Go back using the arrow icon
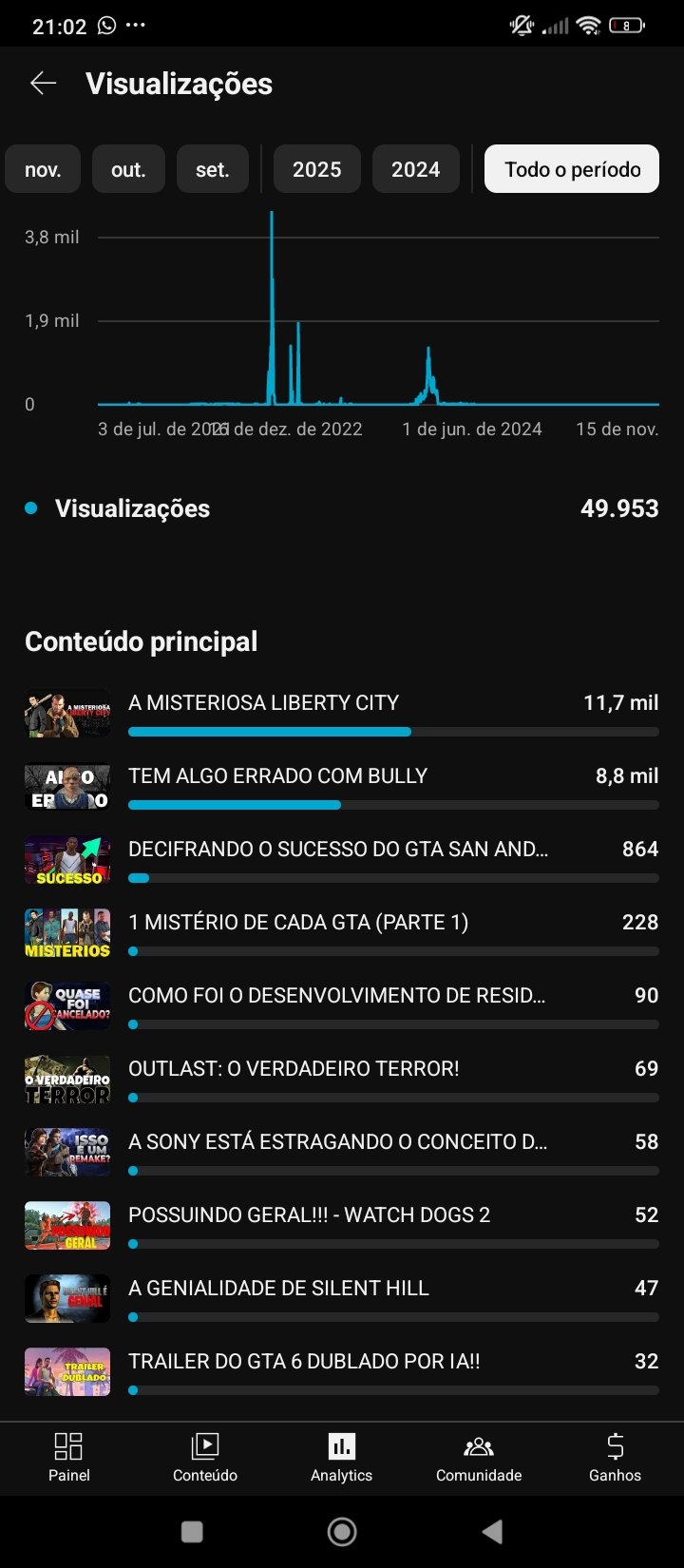Screen dimensions: 684x1568 pyautogui.click(x=43, y=84)
